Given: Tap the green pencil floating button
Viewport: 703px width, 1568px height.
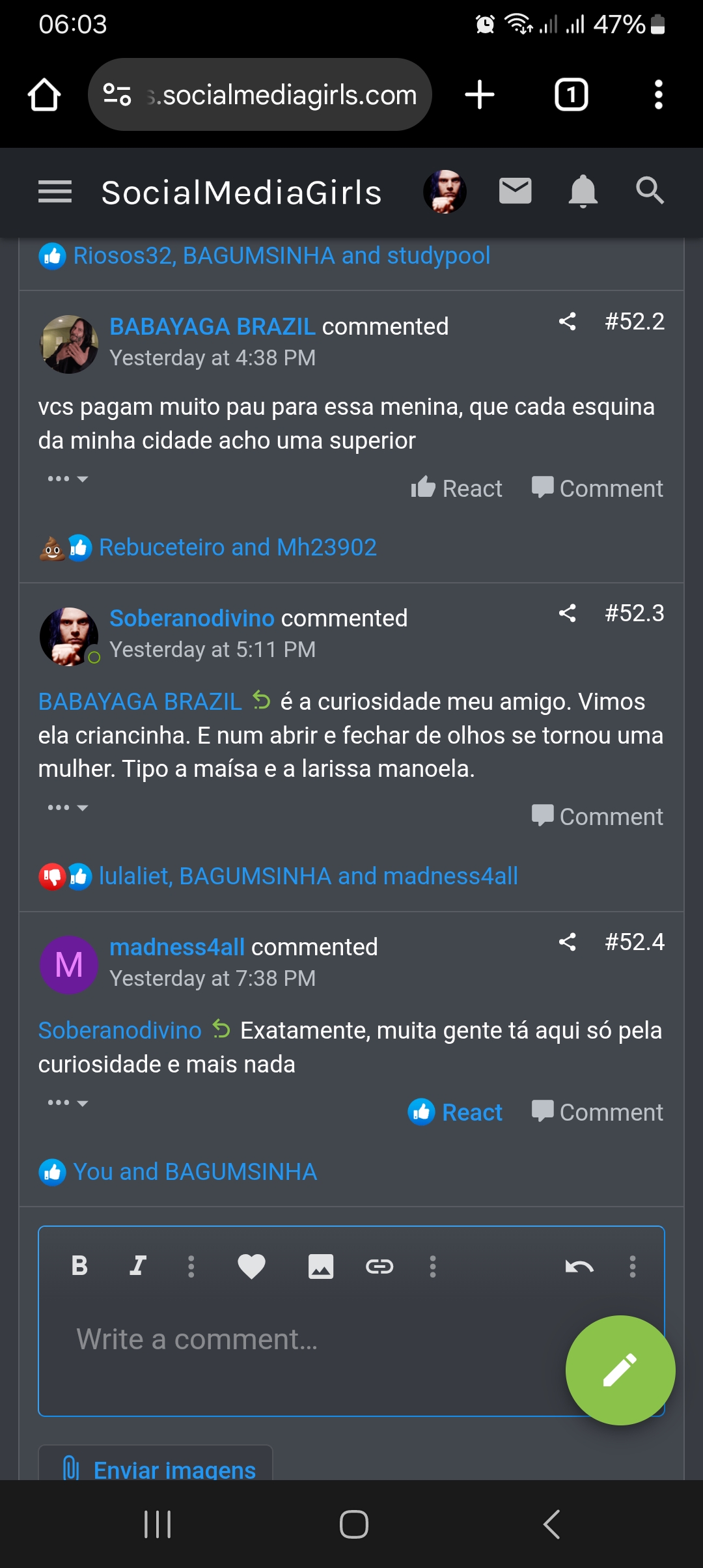Looking at the screenshot, I should coord(620,1370).
